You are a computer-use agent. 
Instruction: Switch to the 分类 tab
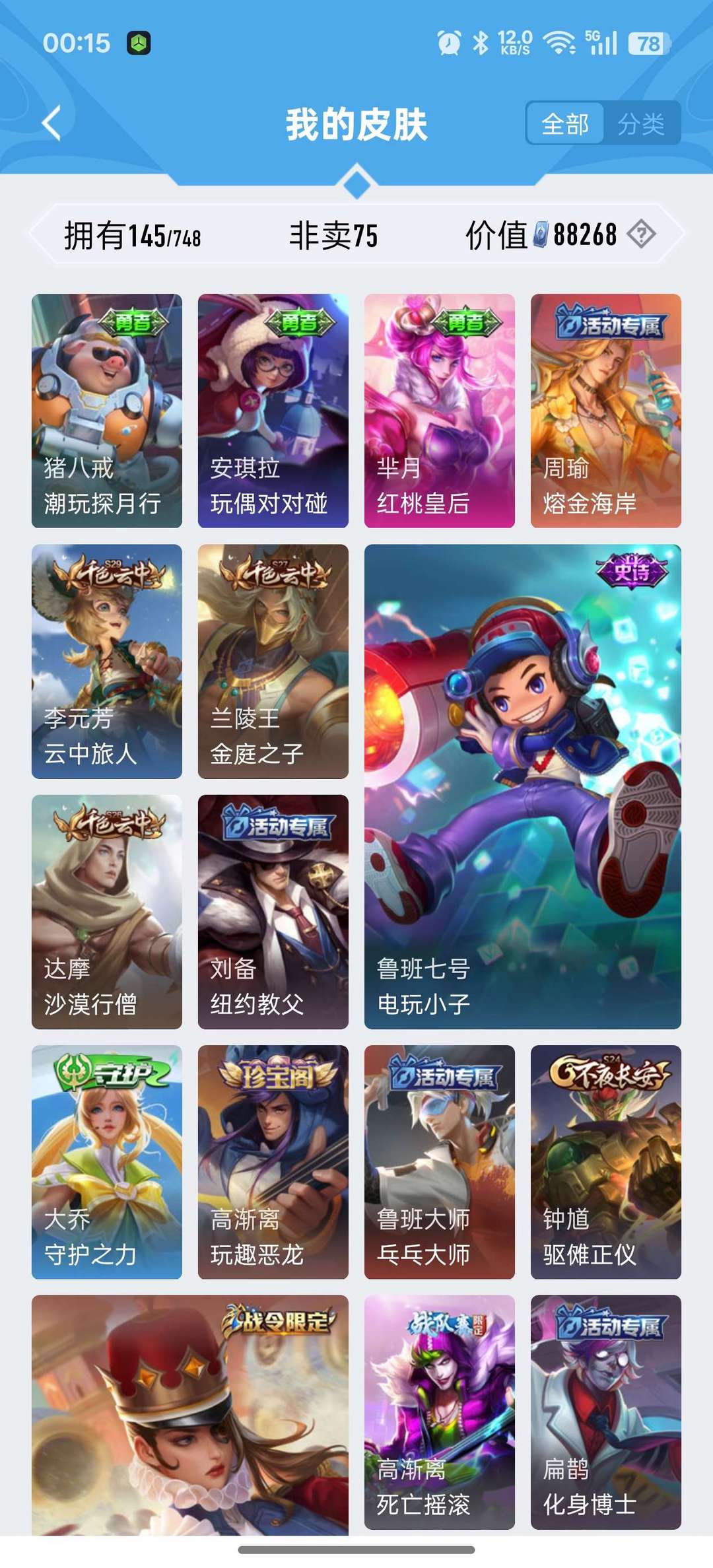(x=643, y=123)
